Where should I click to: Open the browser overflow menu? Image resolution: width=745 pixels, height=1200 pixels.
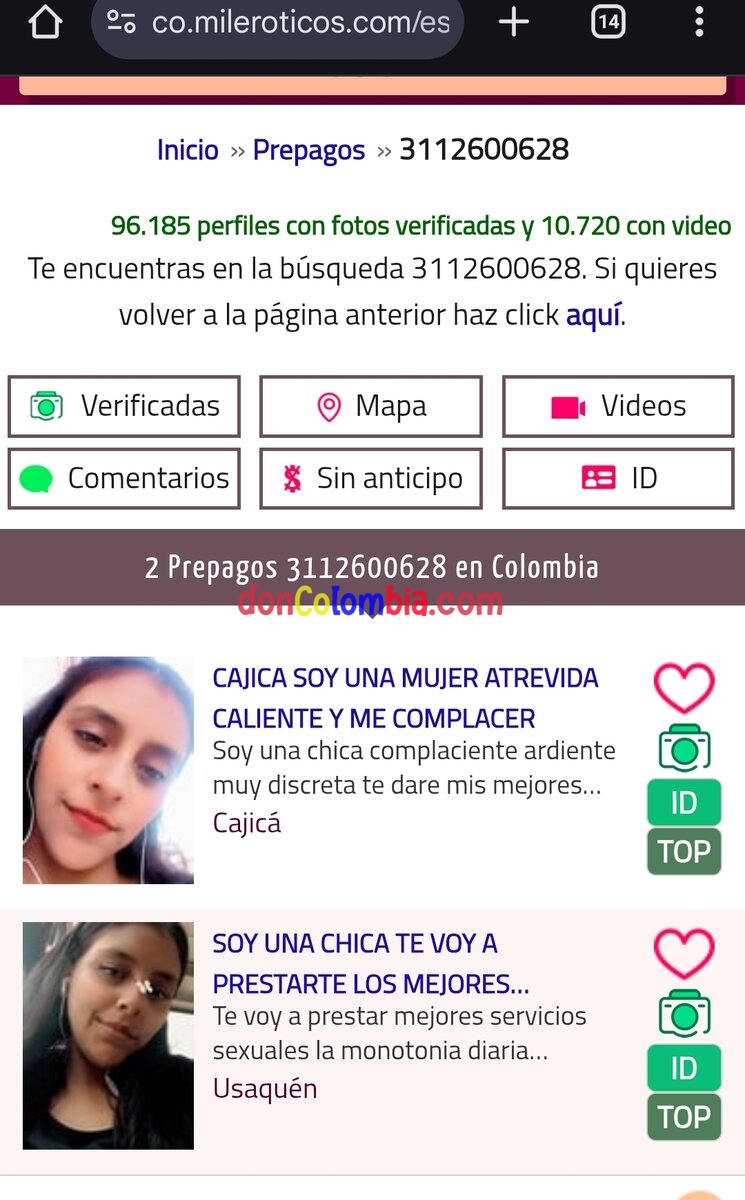pyautogui.click(x=699, y=22)
